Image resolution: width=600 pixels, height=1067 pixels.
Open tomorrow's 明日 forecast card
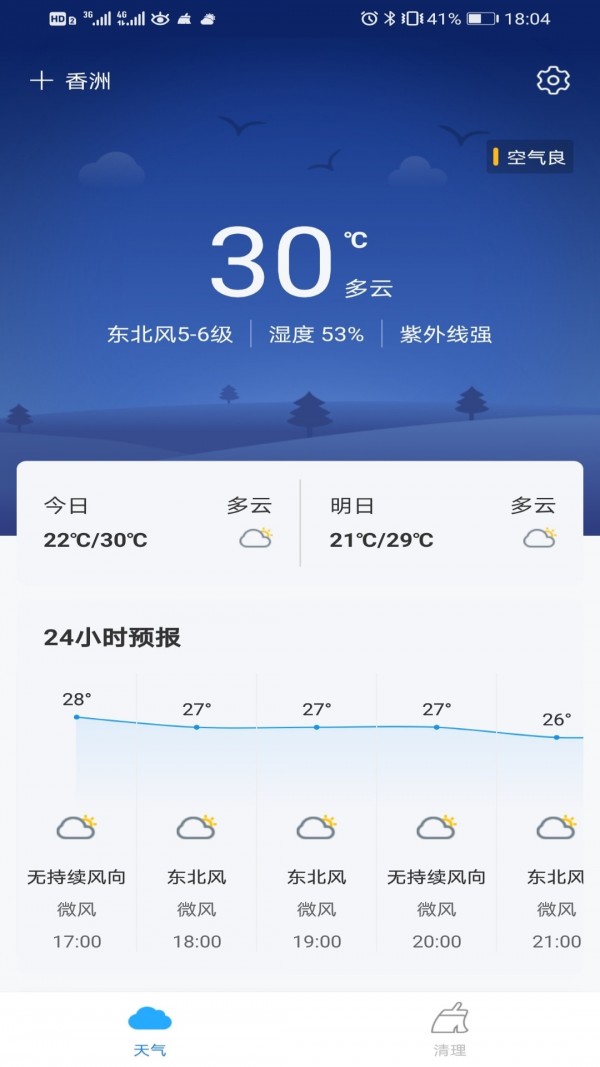[x=442, y=523]
